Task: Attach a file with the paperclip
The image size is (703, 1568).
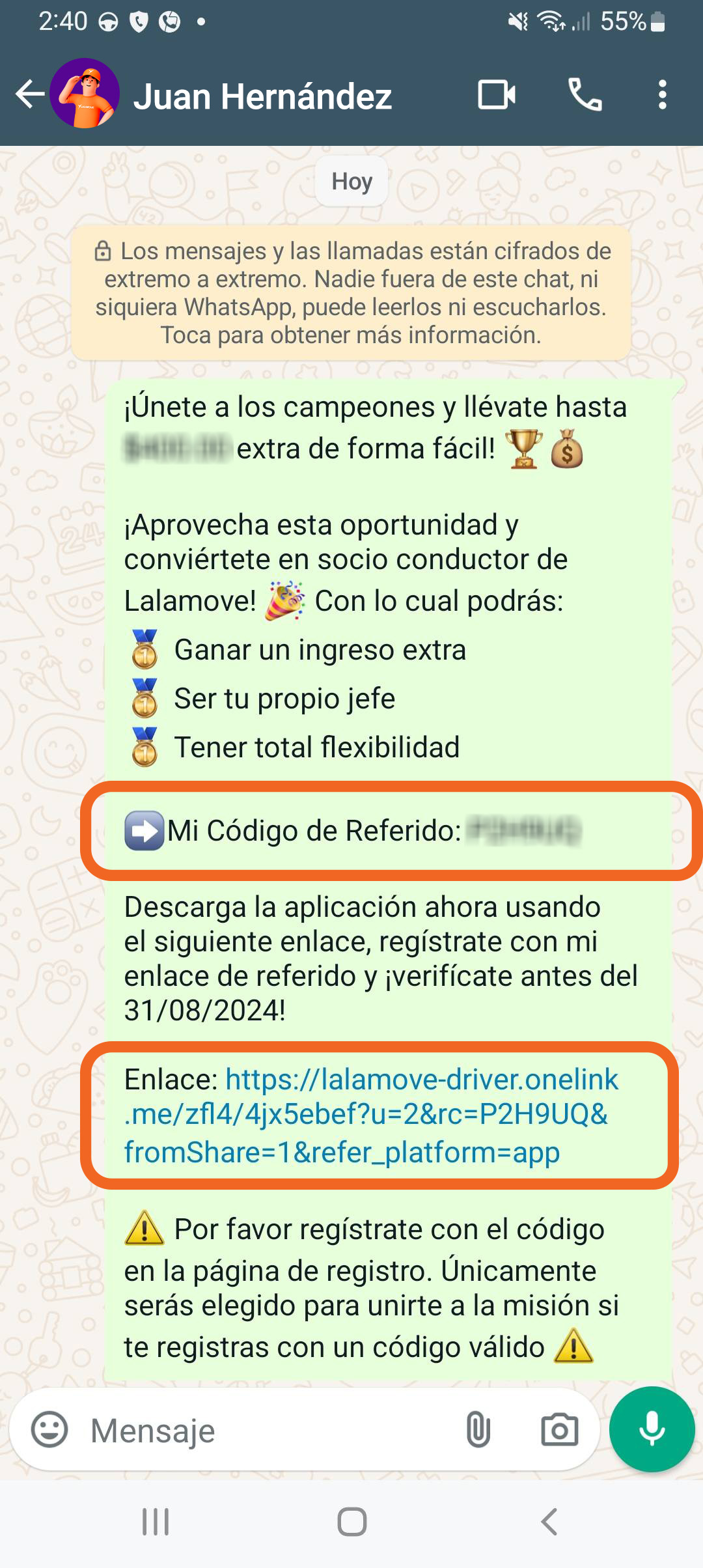Action: pos(478,1430)
